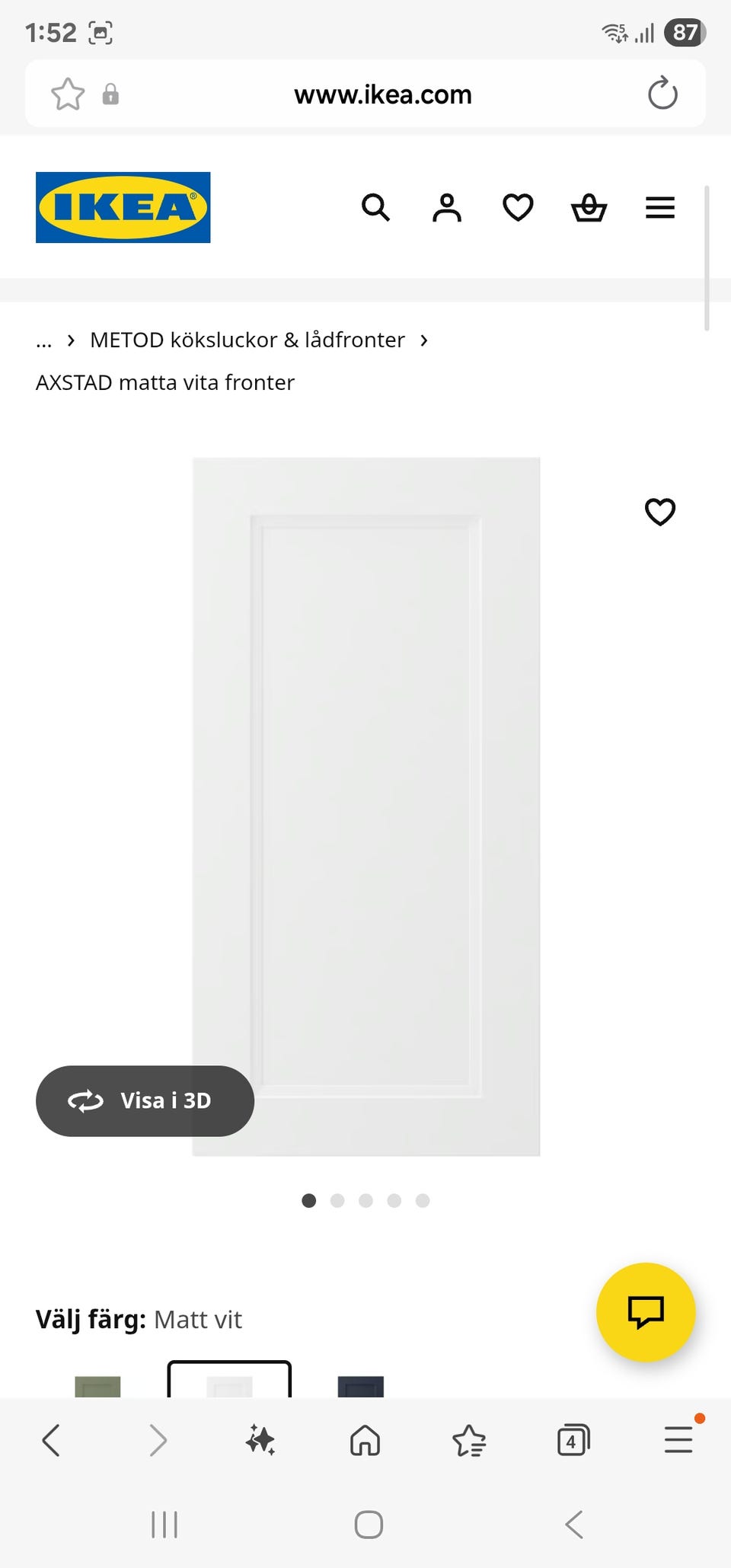731x1568 pixels.
Task: Open METOD köksluckor & lådfronter breadcrumb
Action: [247, 340]
